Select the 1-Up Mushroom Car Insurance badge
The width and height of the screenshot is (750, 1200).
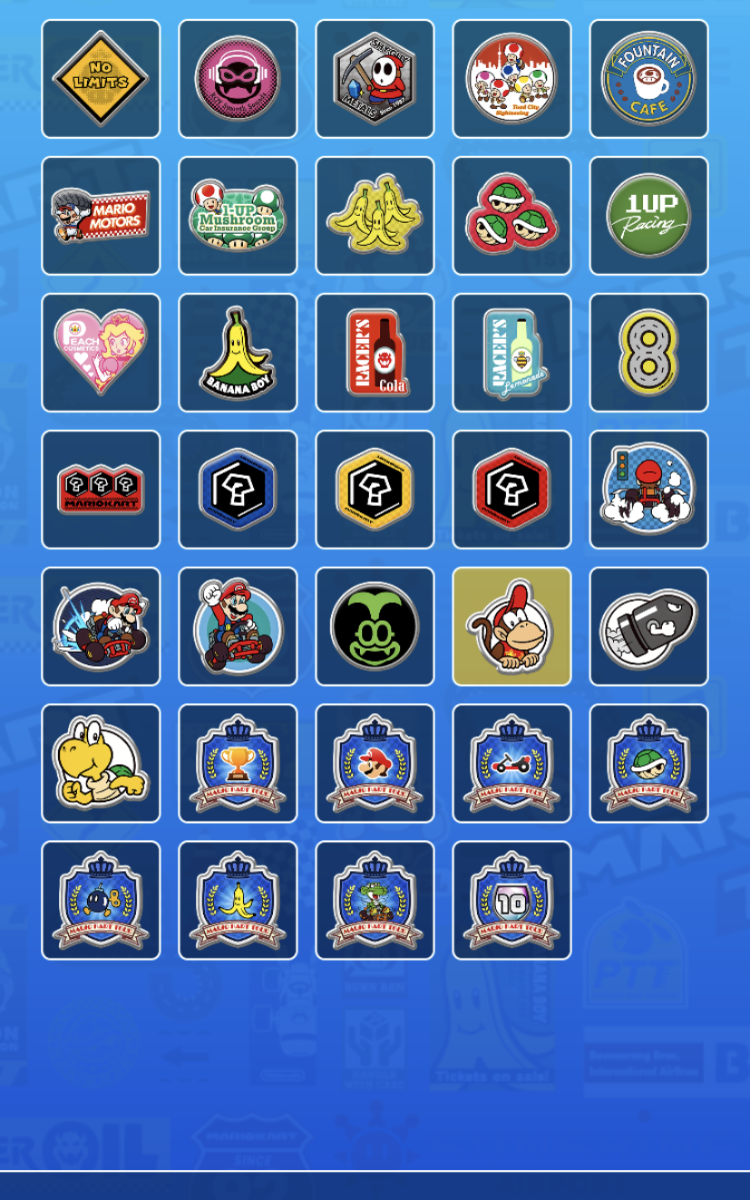tap(238, 216)
